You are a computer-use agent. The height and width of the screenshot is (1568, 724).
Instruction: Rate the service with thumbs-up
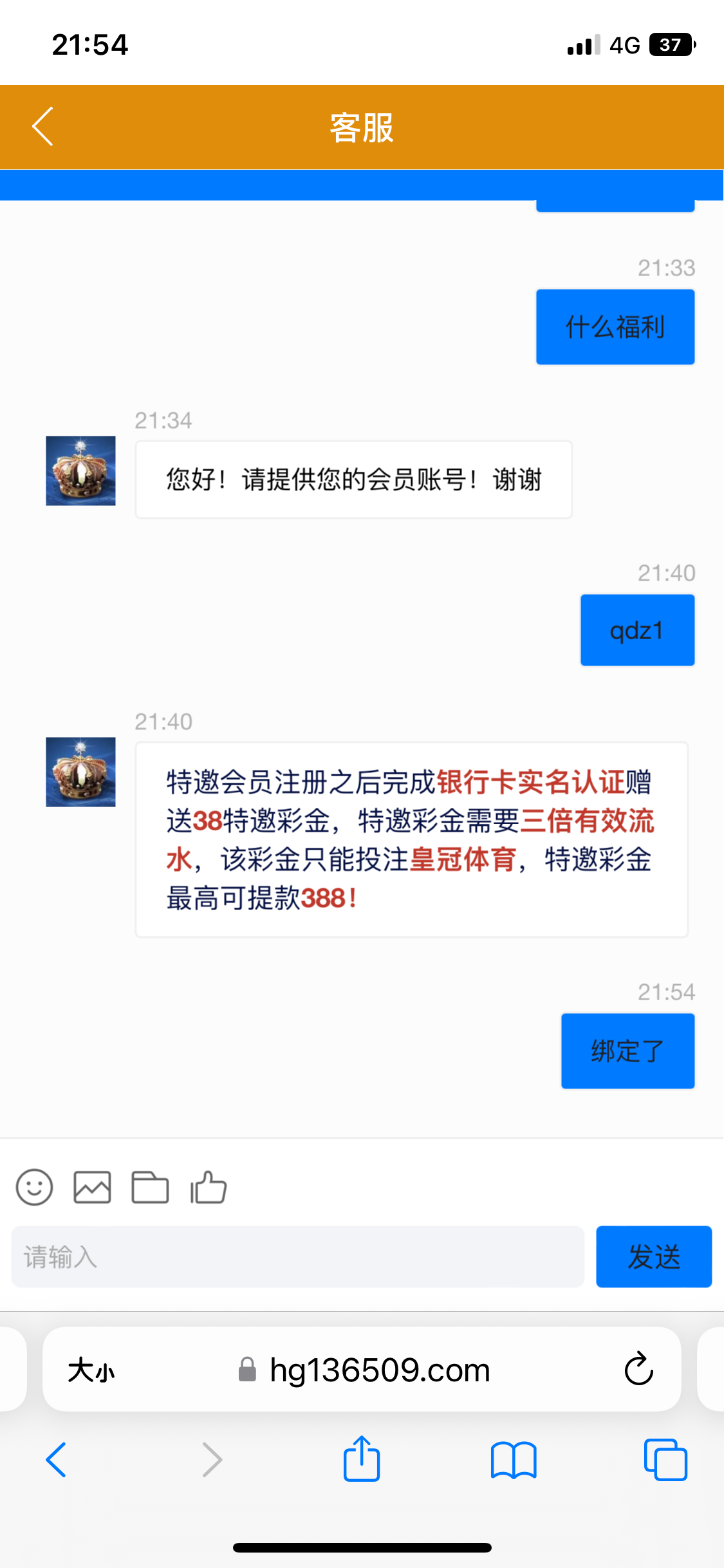[209, 1187]
